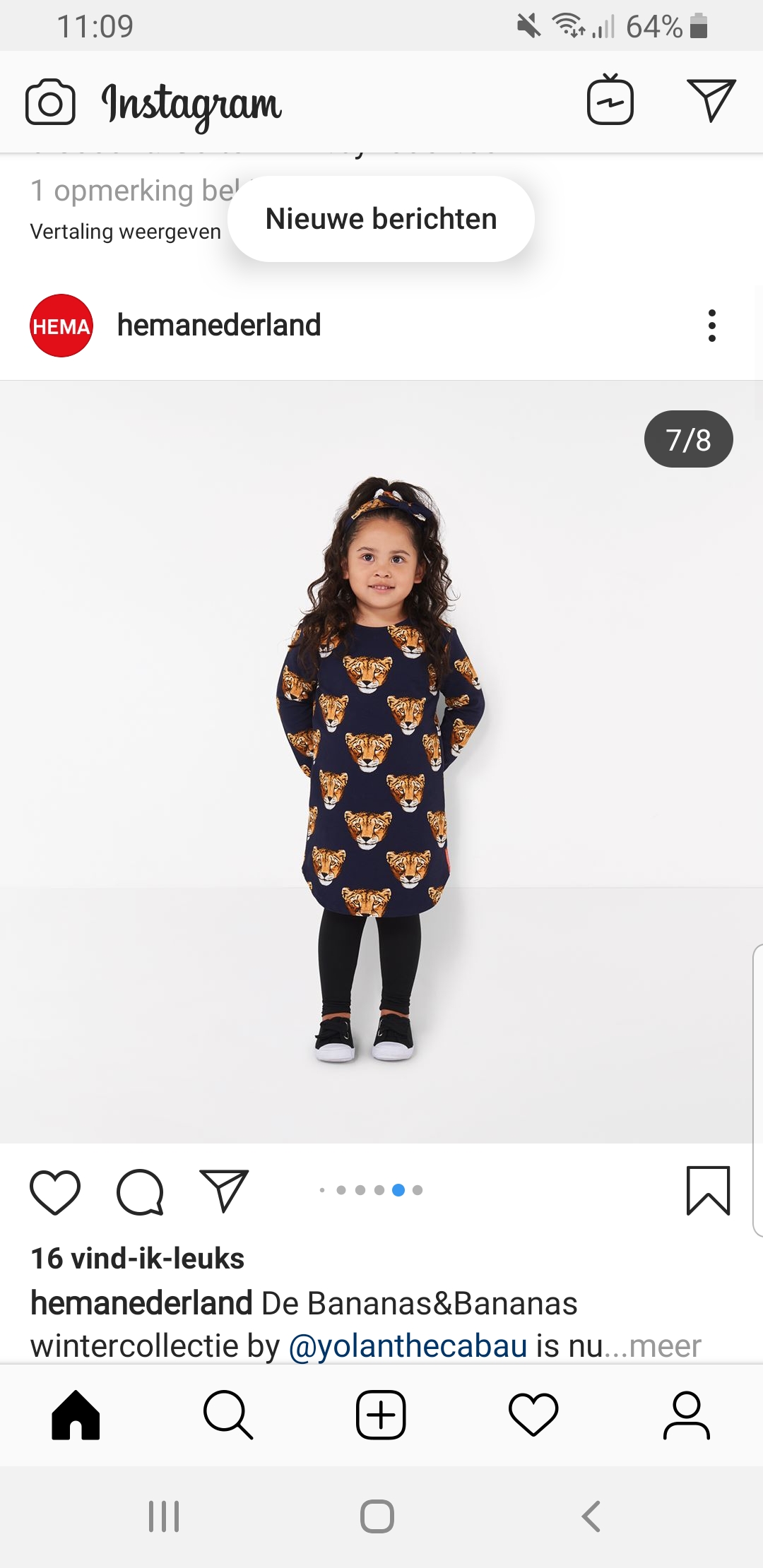
Task: Comment on the hemanederland post
Action: pyautogui.click(x=140, y=1192)
